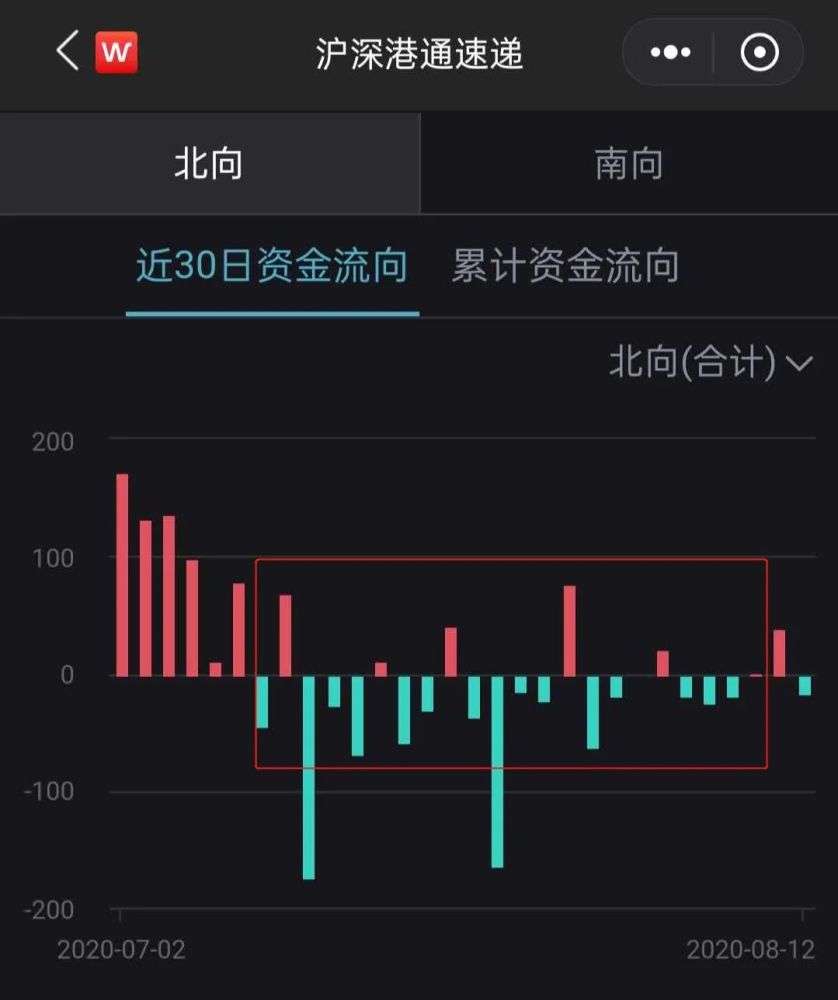Tap the 0 gridline value label
The height and width of the screenshot is (1000, 838).
point(67,677)
